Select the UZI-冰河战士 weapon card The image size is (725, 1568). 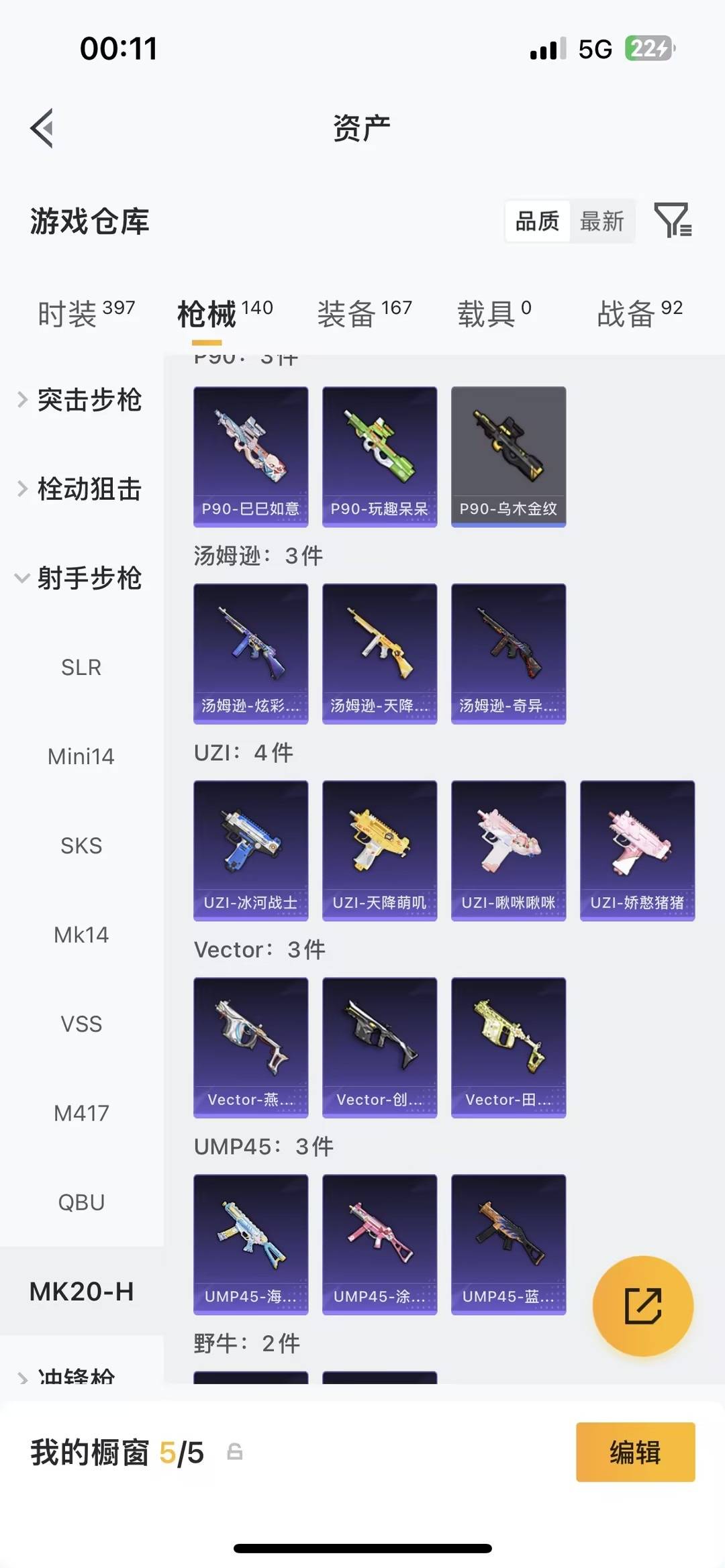(250, 849)
